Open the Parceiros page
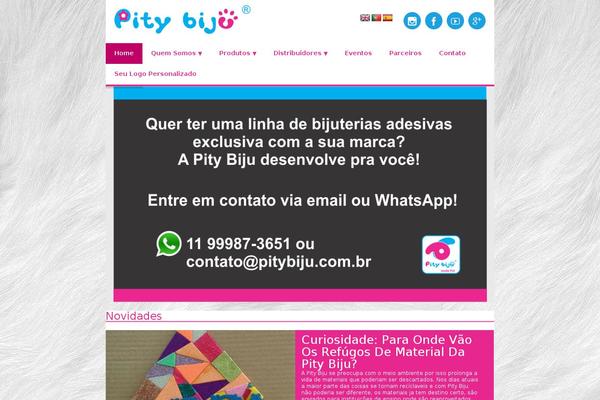 pos(404,53)
